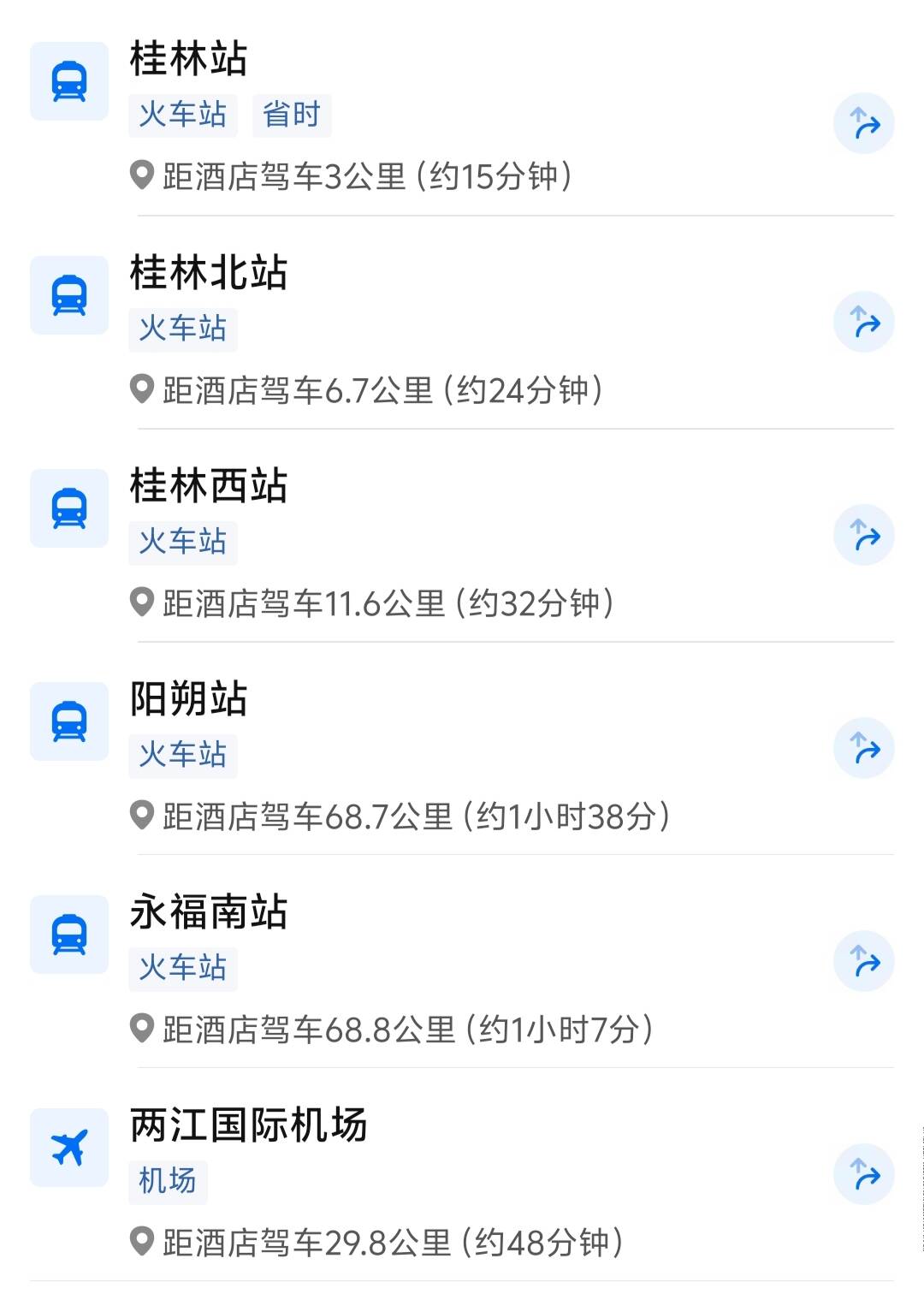Open the 永福南站 train station entry
Image resolution: width=924 pixels, height=1300 pixels.
tap(208, 912)
